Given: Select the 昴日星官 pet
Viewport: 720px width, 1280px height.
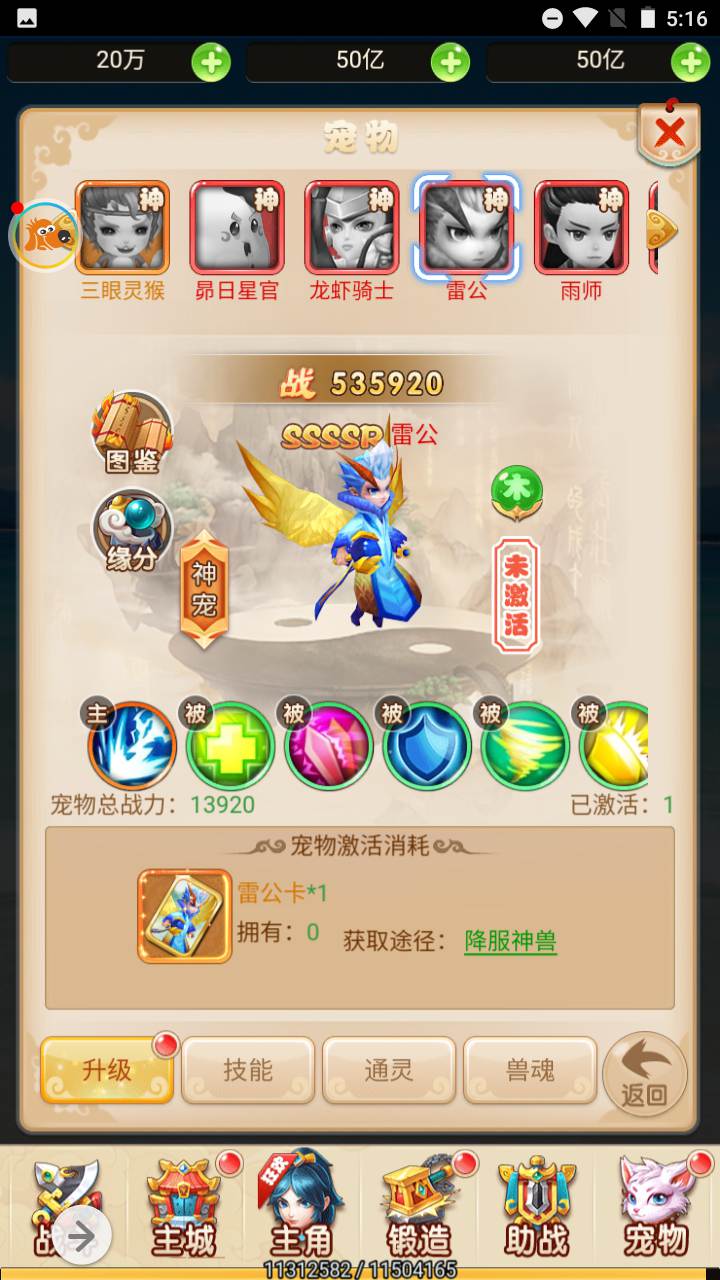Looking at the screenshot, I should pyautogui.click(x=237, y=228).
